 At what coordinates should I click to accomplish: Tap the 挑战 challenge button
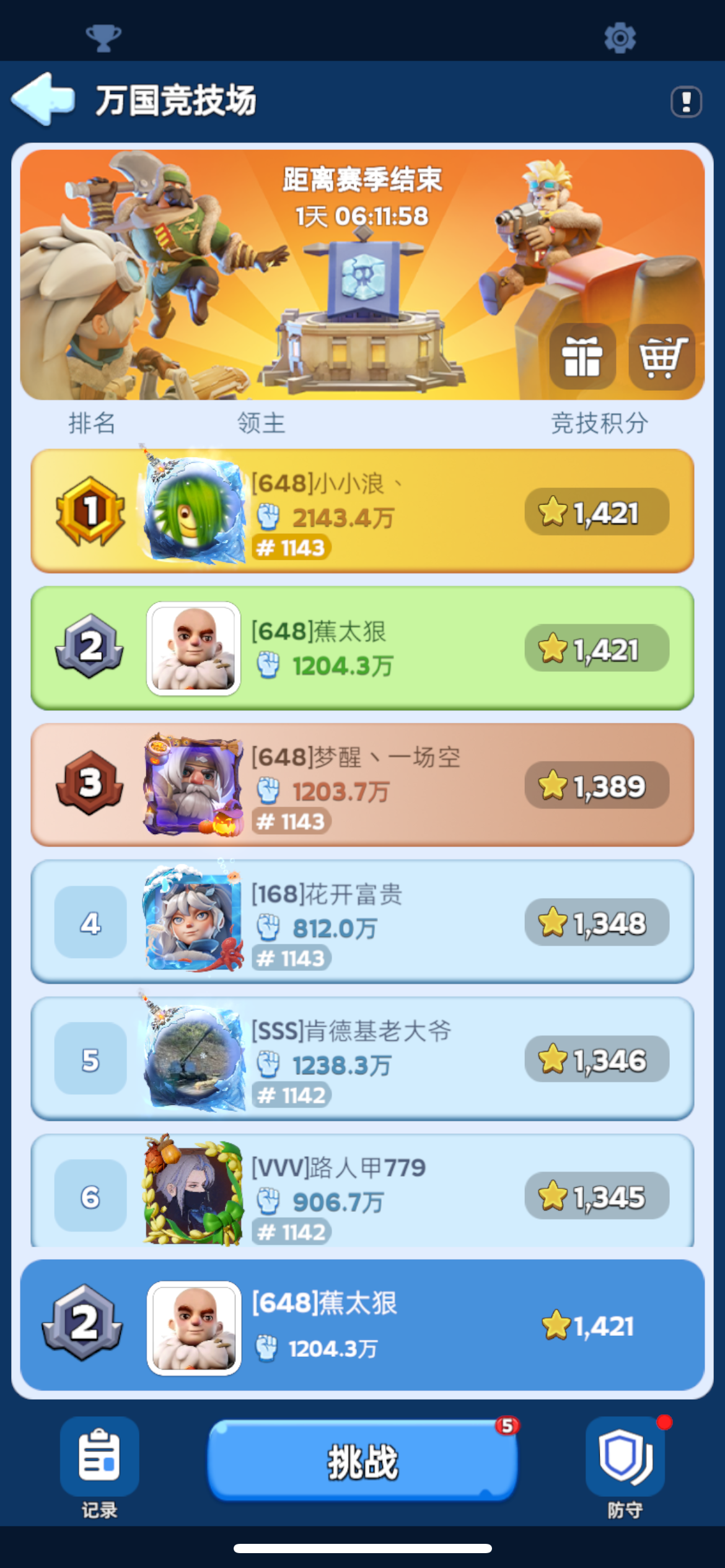362,1461
